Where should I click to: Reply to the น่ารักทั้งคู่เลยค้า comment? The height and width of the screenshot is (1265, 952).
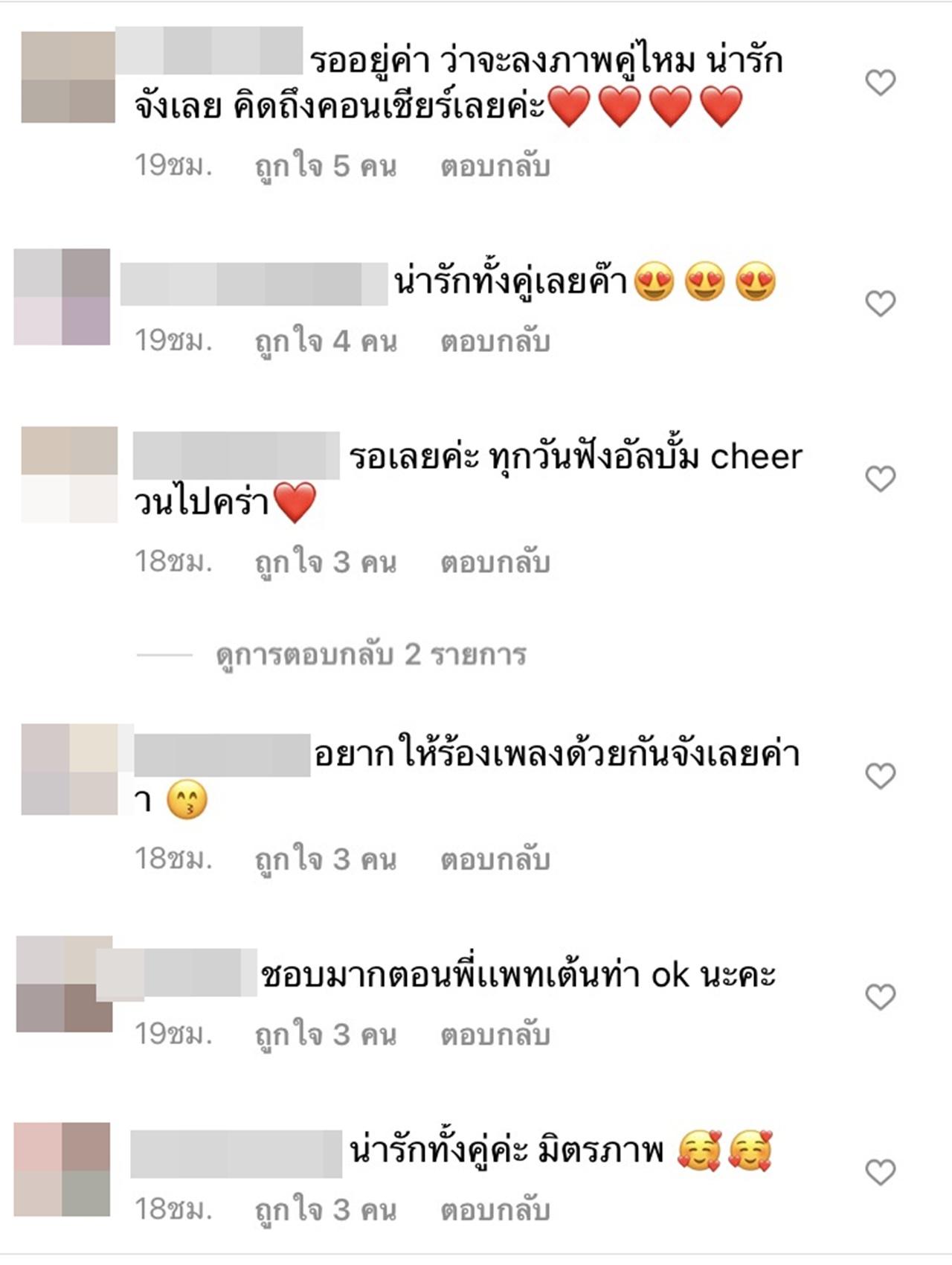(x=495, y=342)
